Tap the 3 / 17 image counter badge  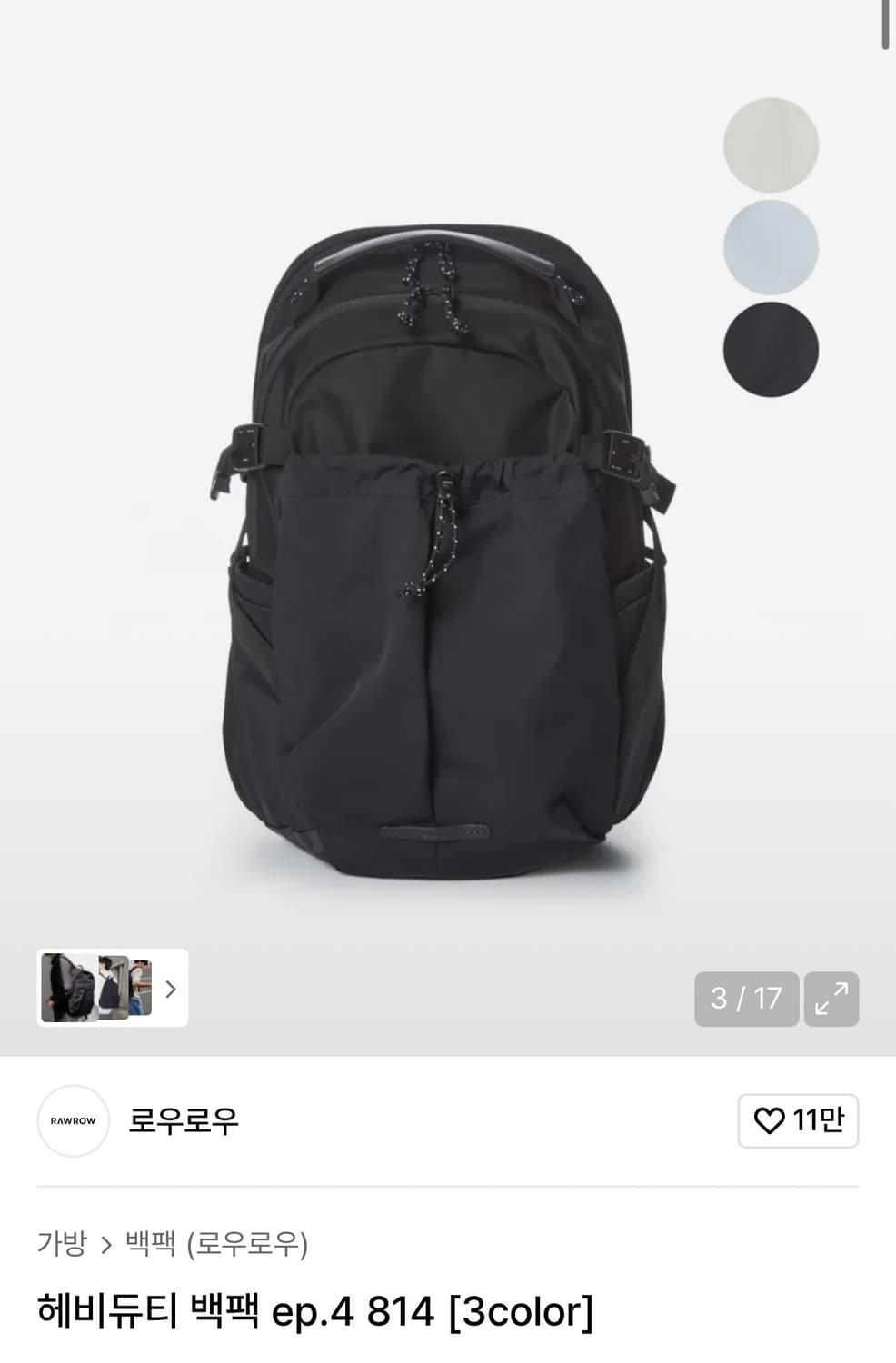(x=745, y=999)
